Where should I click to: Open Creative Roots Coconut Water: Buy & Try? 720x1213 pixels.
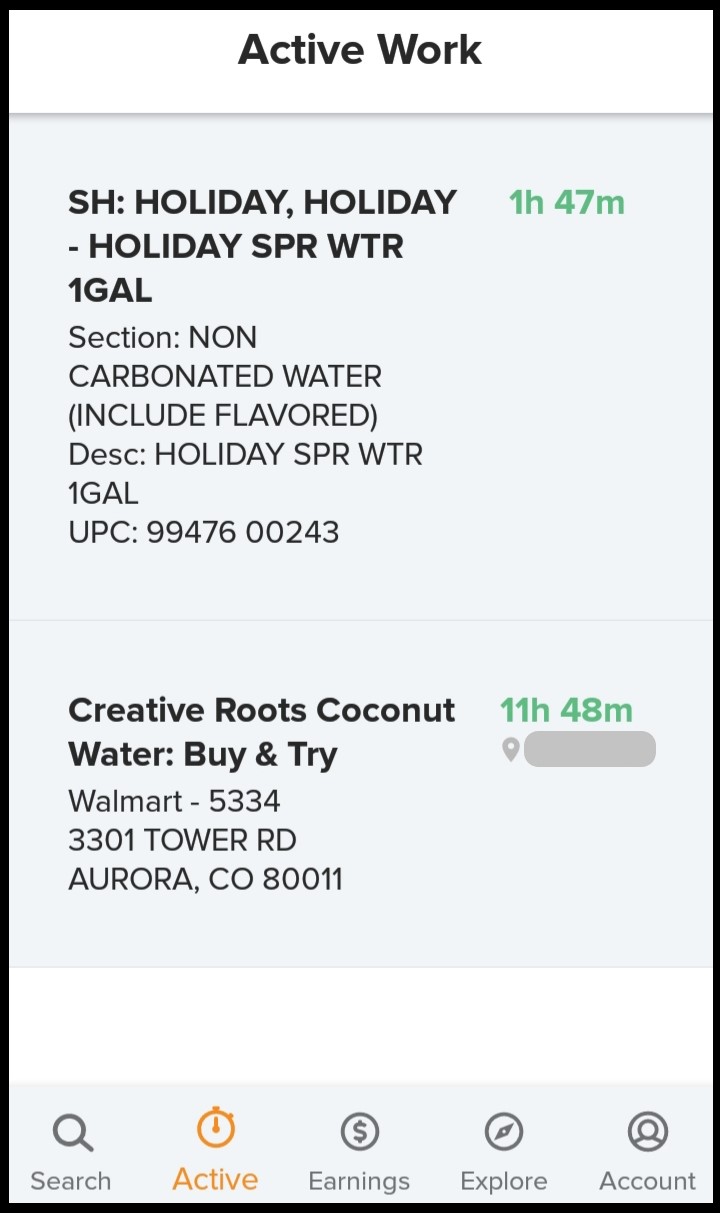[360, 794]
